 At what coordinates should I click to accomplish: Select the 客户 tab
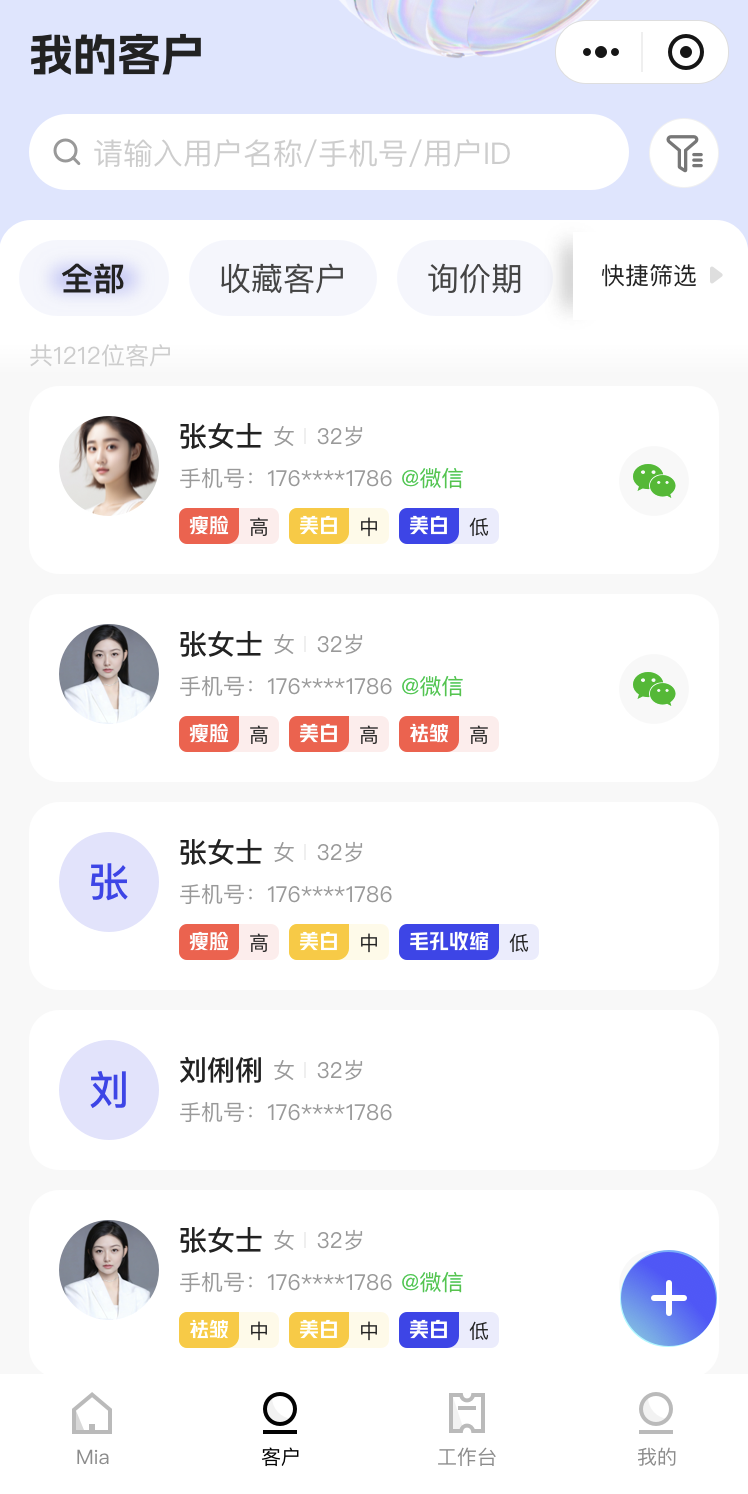pos(280,1430)
